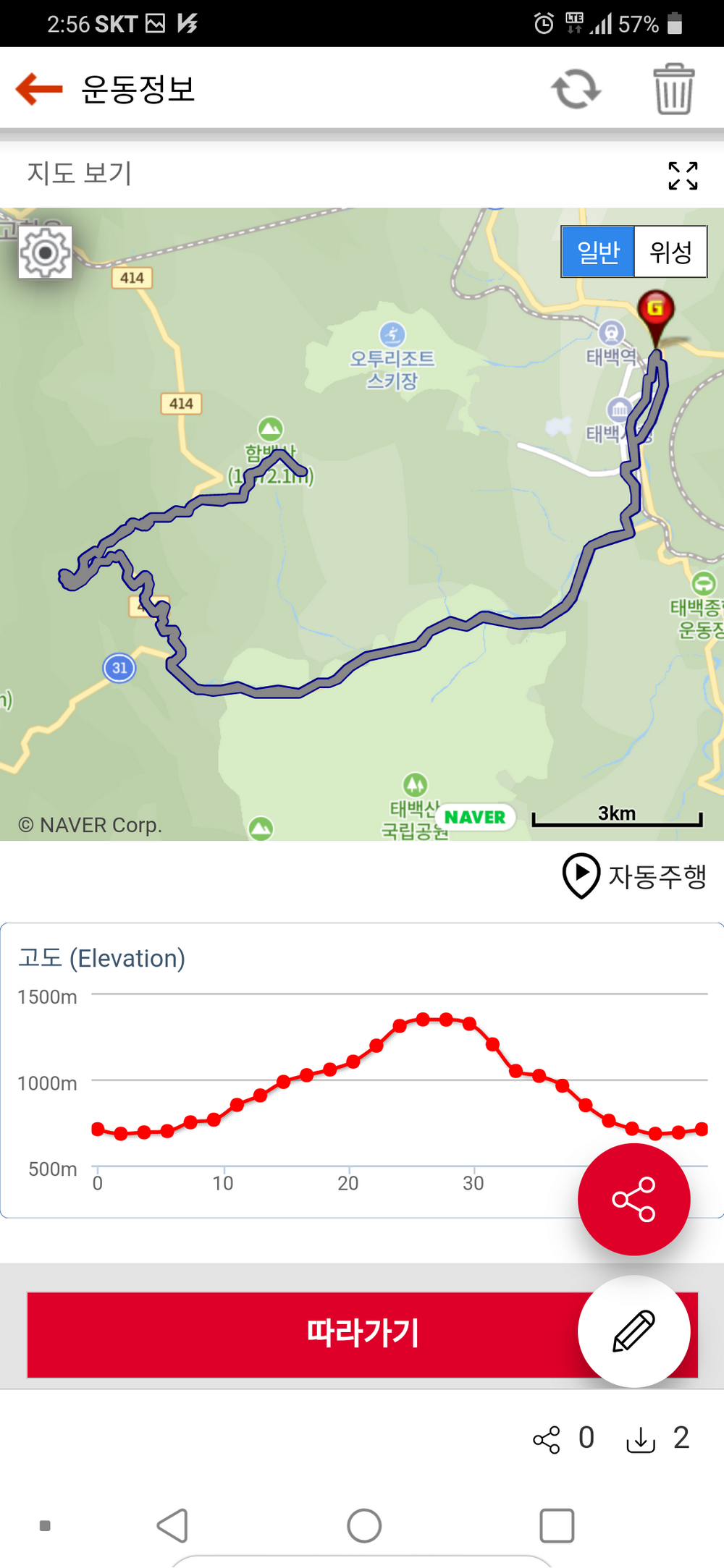Viewport: 724px width, 1568px height.
Task: Switch map to 위성 satellite view
Action: [x=670, y=252]
